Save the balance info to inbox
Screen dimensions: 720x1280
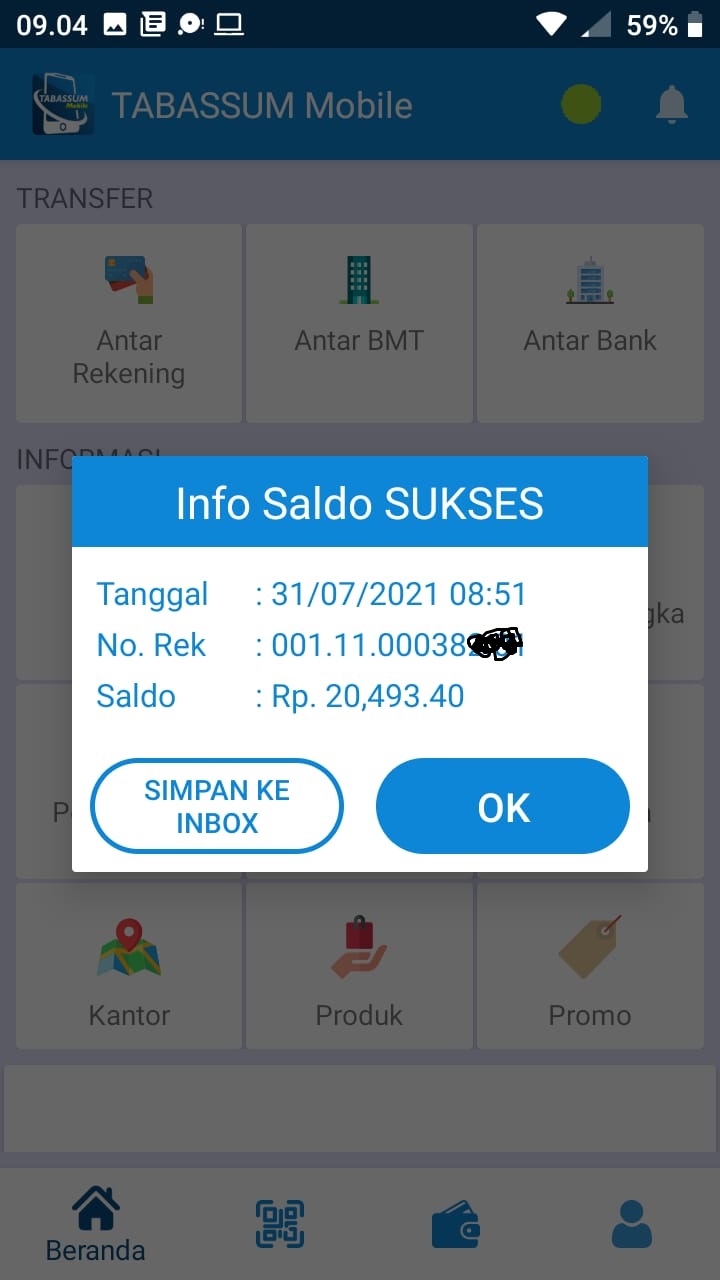[x=217, y=806]
